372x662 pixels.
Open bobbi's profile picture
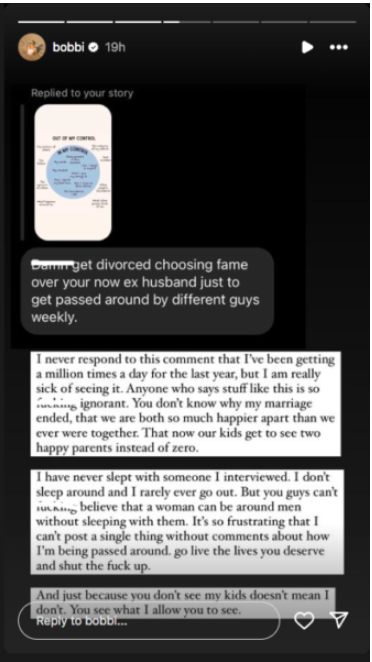click(x=32, y=47)
